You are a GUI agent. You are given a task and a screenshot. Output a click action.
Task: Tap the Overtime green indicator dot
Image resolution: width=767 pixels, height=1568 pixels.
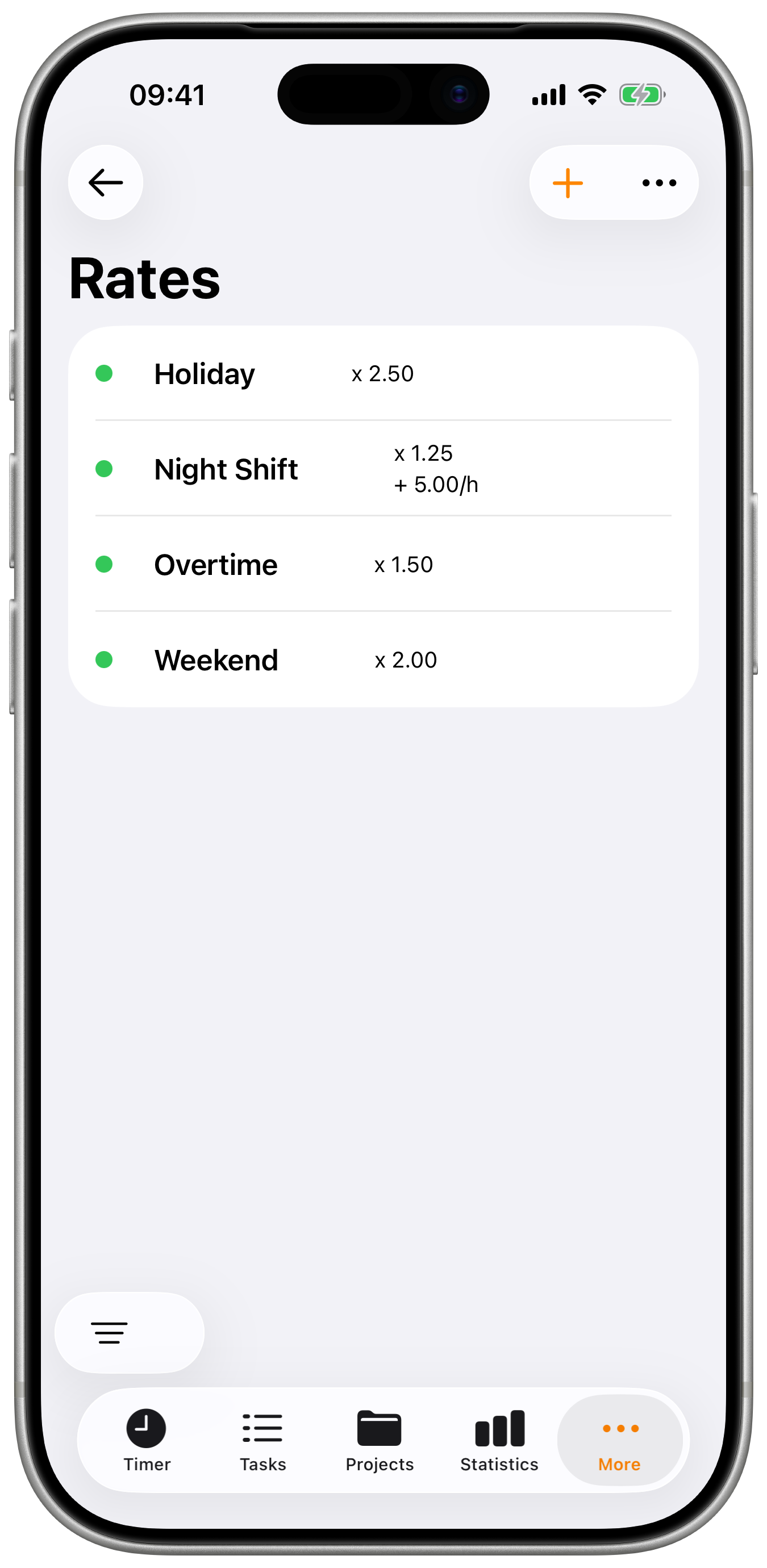pos(106,565)
